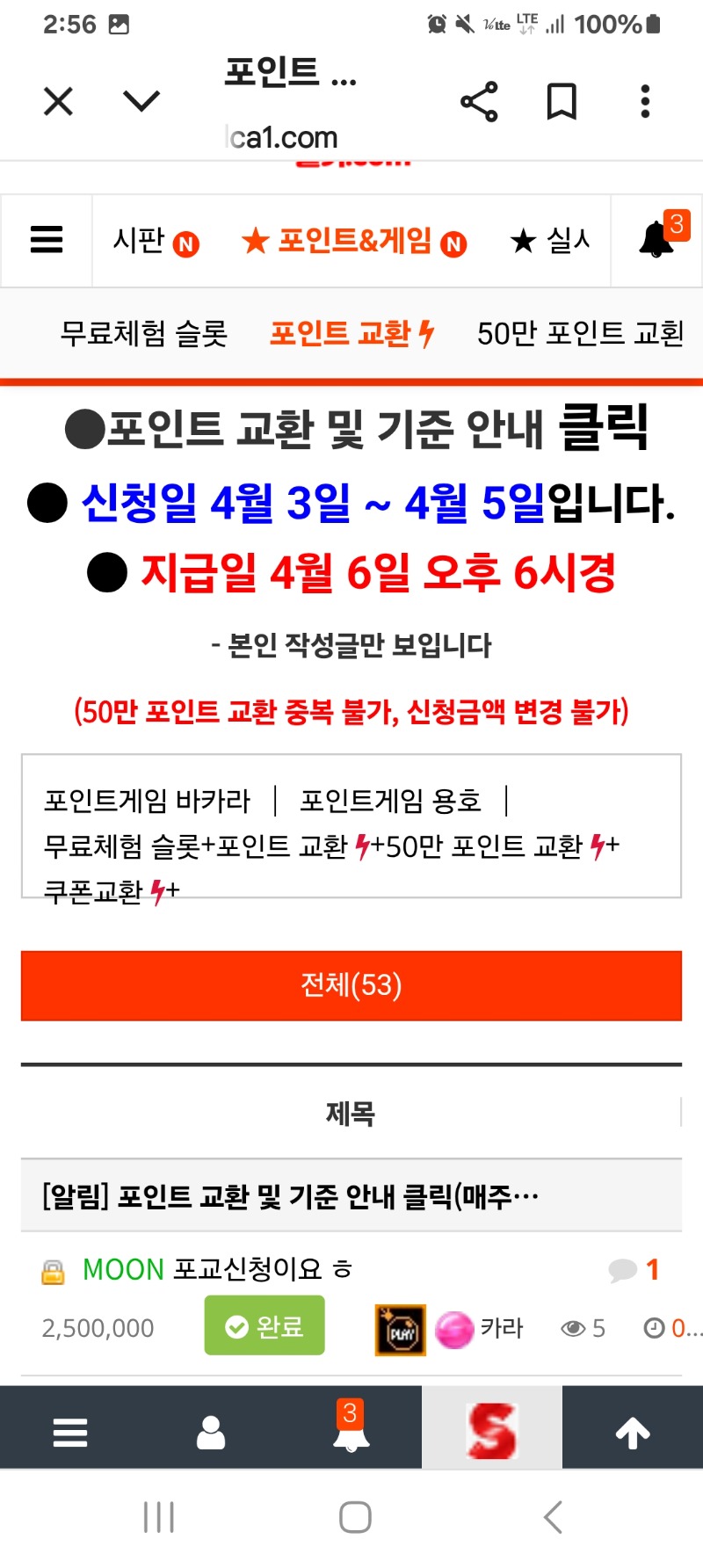
Task: Expand the page info chevron
Action: (x=141, y=102)
